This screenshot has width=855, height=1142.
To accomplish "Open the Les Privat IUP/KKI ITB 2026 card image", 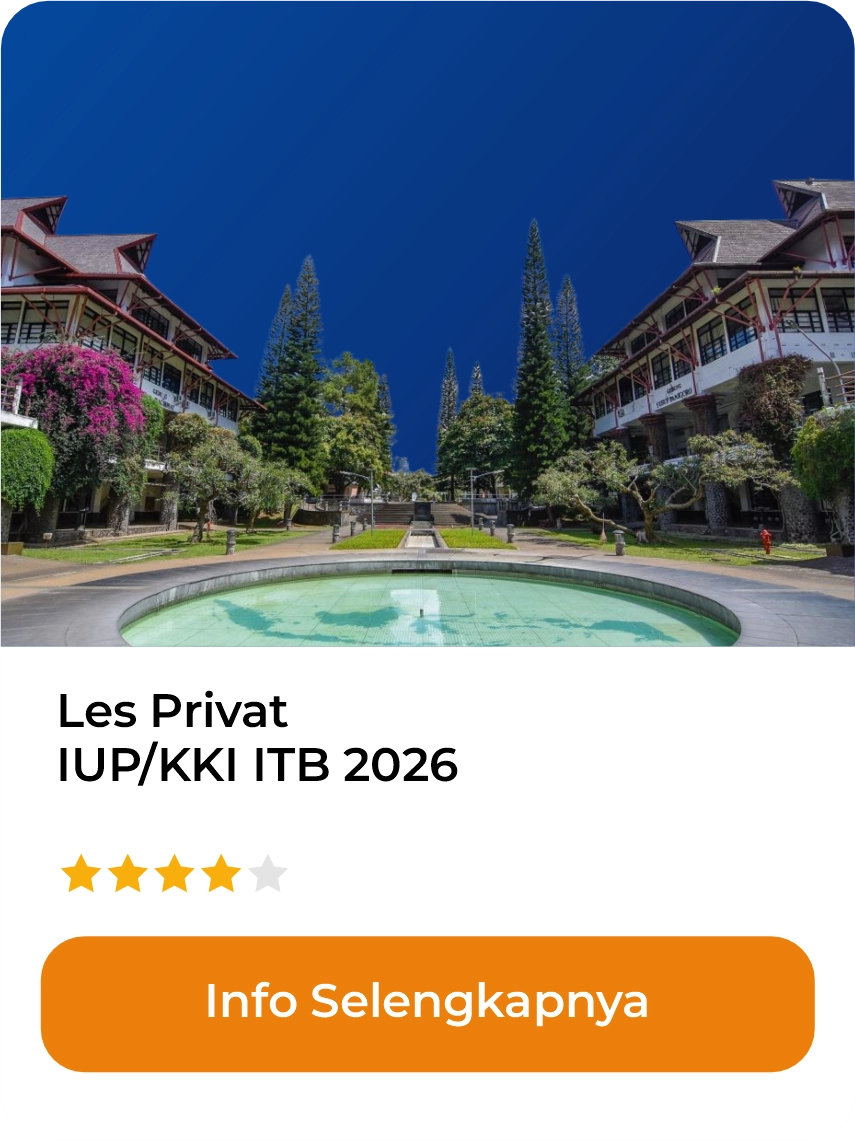I will (x=427, y=325).
